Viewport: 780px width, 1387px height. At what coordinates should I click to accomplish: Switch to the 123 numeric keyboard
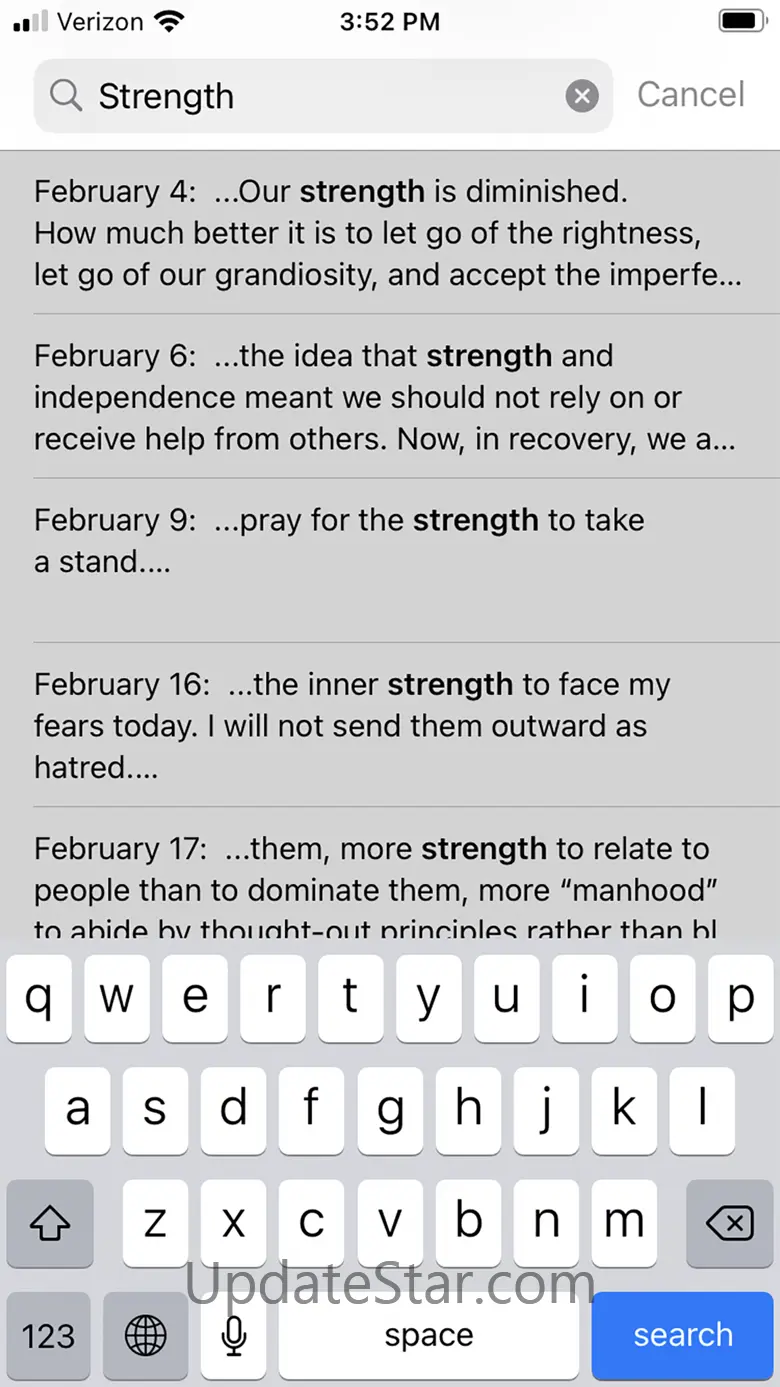tap(49, 1336)
